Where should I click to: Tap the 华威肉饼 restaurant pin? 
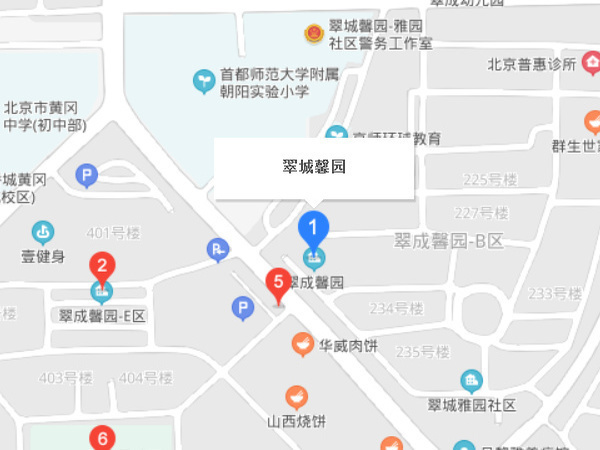302,346
